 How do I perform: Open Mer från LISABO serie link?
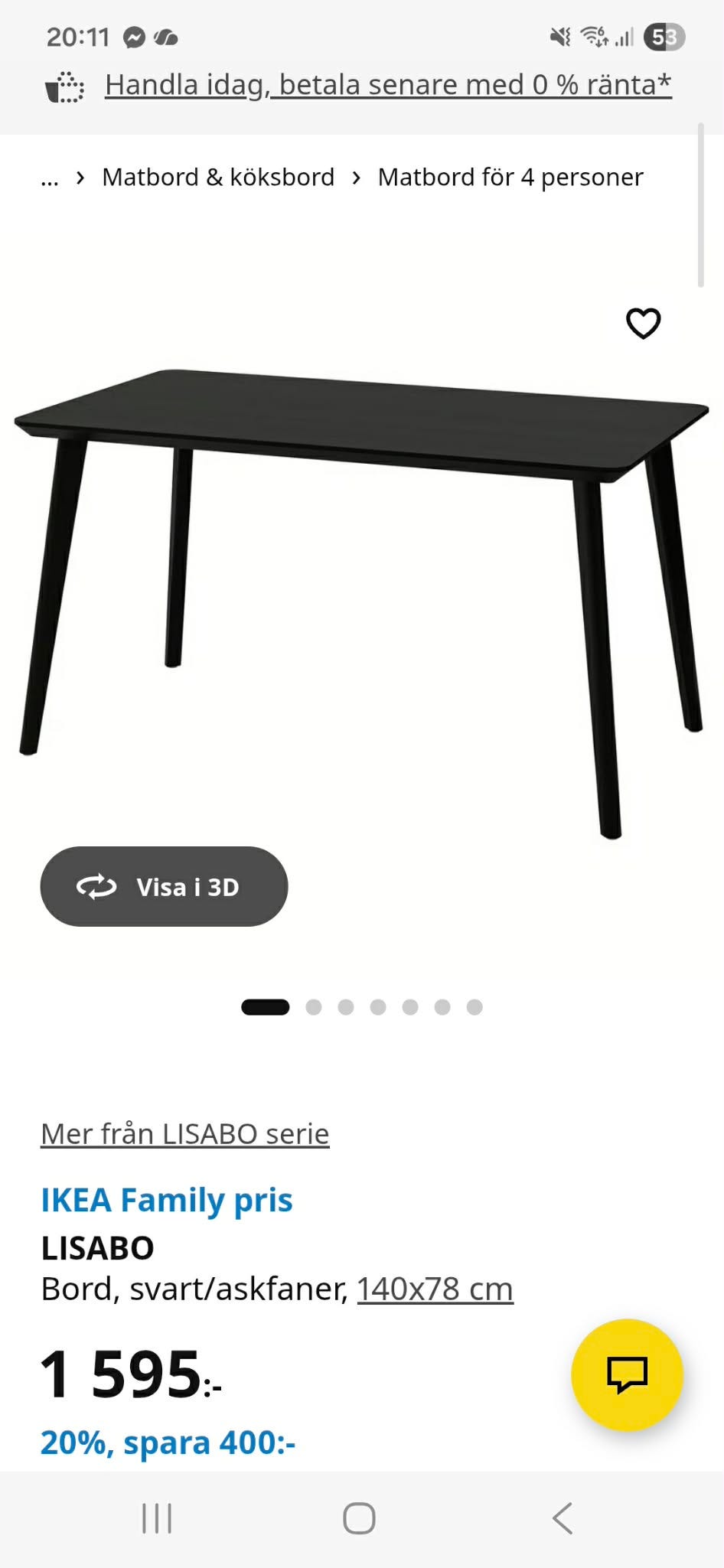[x=184, y=1133]
